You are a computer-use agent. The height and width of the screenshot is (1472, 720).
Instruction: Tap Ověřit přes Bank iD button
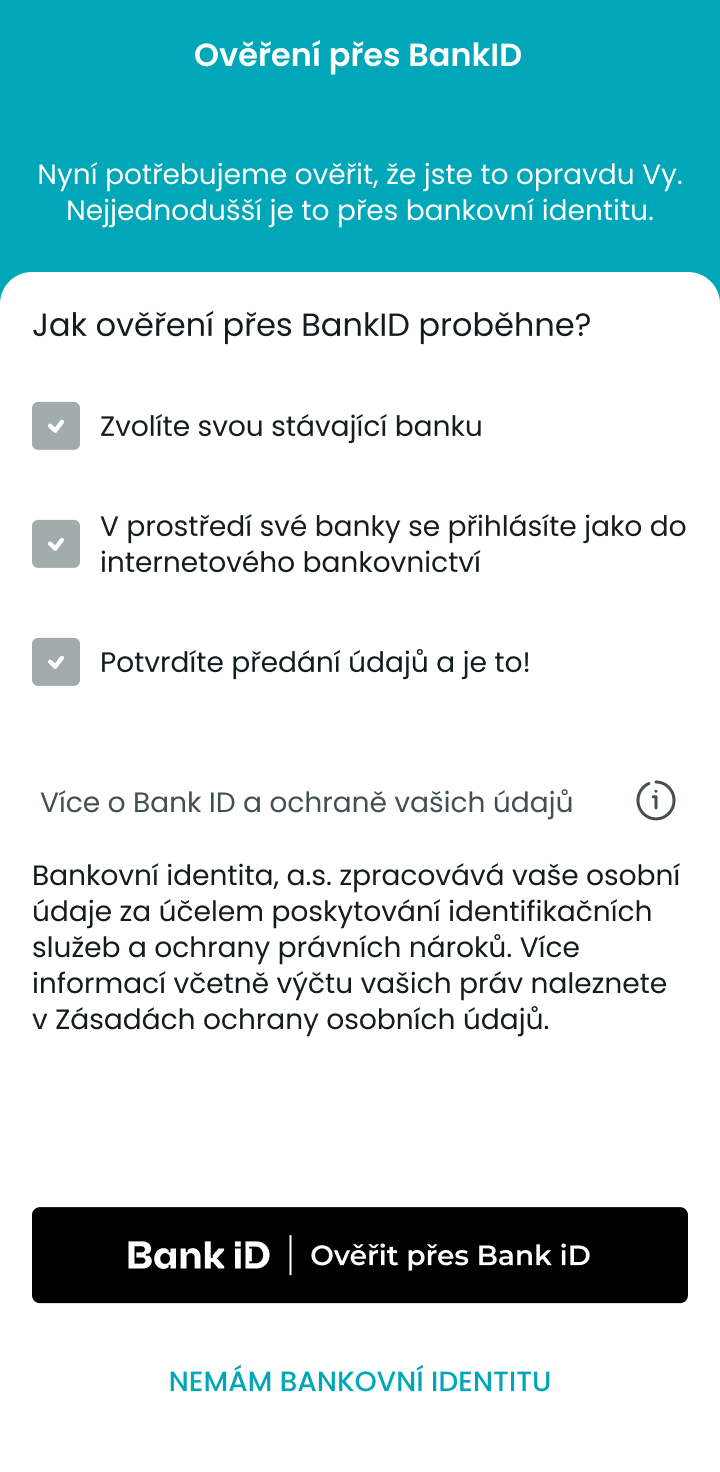(x=360, y=1255)
